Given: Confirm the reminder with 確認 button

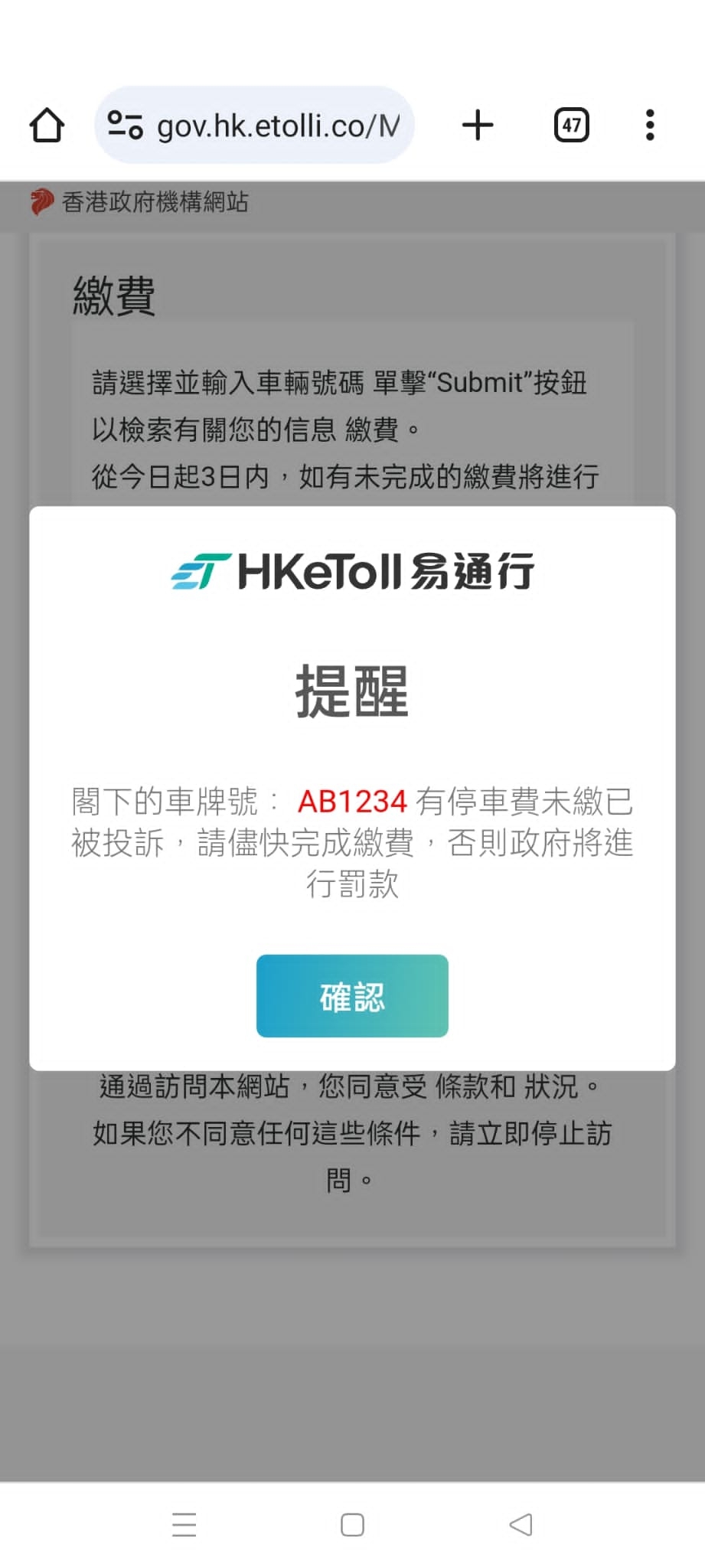Looking at the screenshot, I should point(352,995).
